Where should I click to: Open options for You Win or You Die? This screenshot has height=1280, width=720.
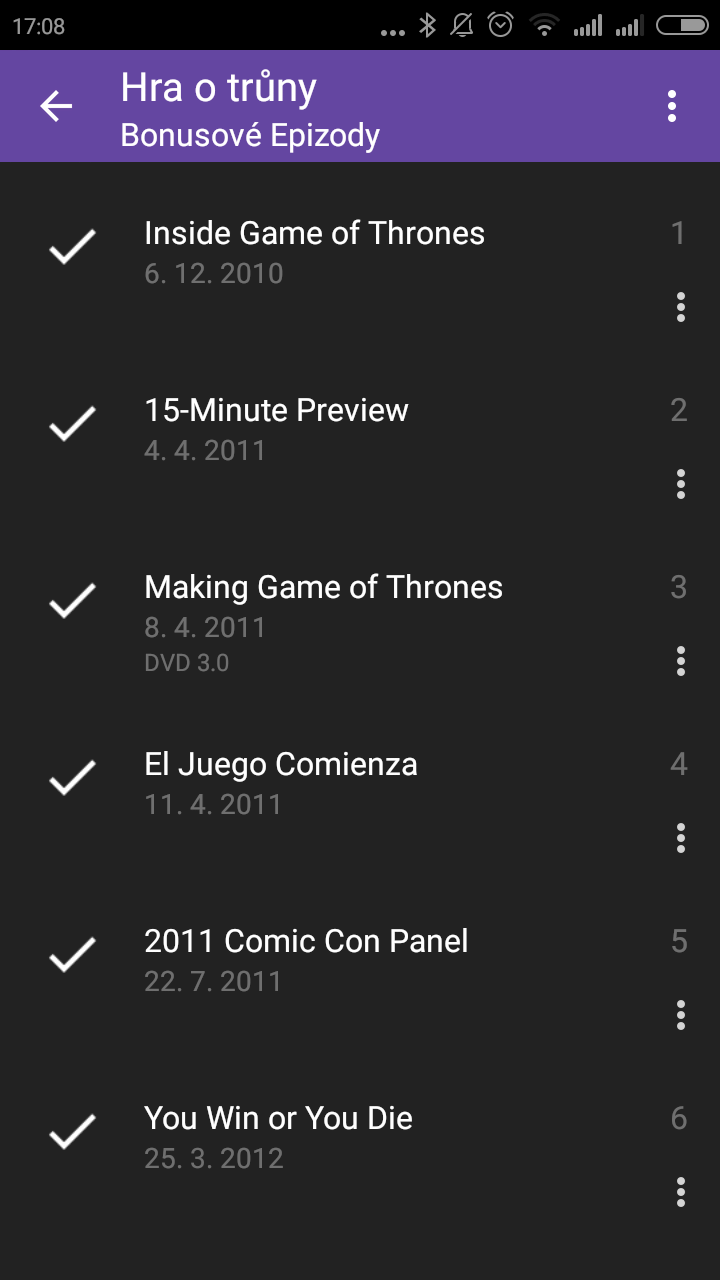[x=681, y=1192]
